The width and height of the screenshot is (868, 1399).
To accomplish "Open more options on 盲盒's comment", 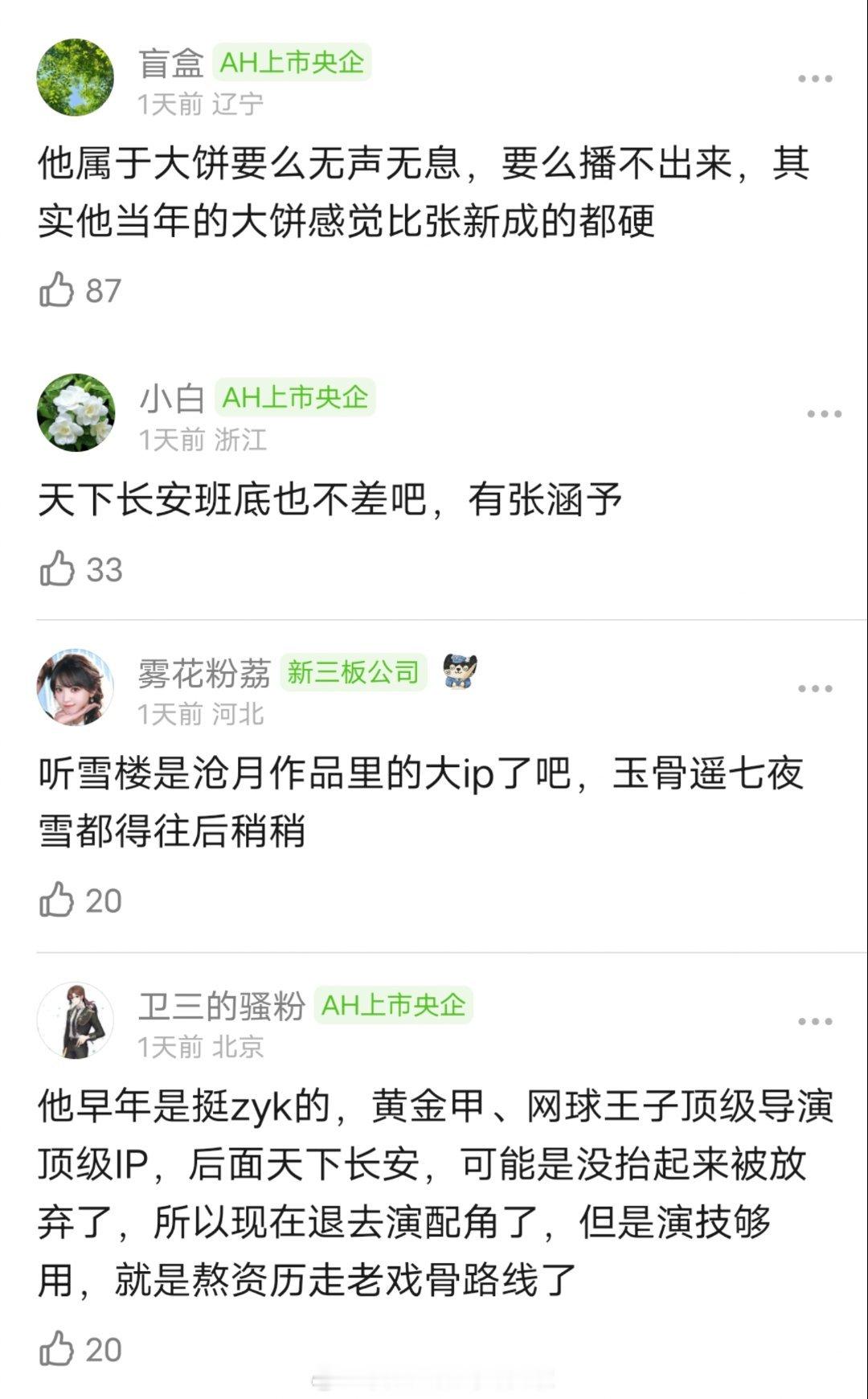I will pos(814,78).
